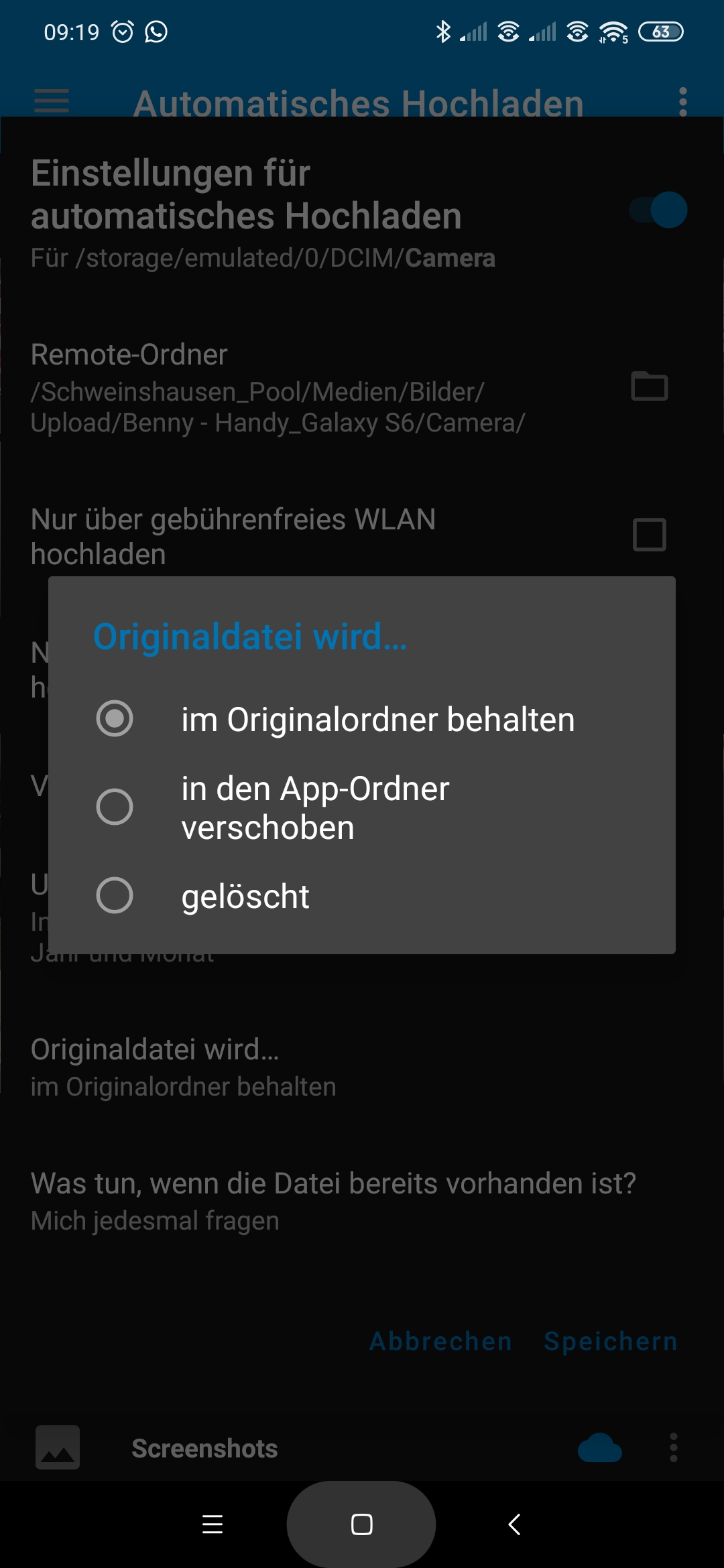Select "im Originalordner behalten" option
Screen dimensions: 724x1568
(362, 719)
